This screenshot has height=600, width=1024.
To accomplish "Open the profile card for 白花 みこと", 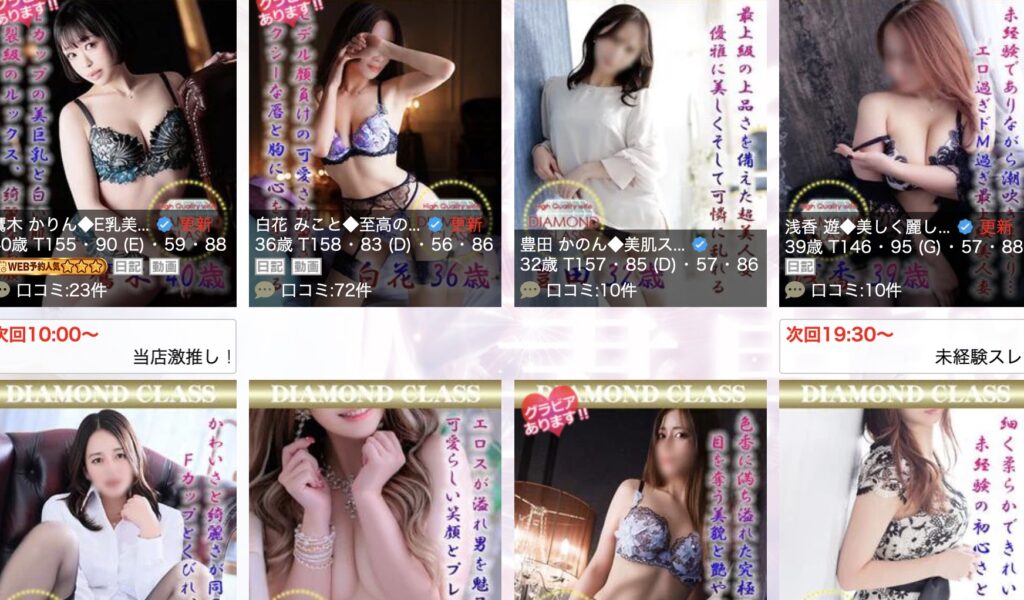I will coord(375,153).
